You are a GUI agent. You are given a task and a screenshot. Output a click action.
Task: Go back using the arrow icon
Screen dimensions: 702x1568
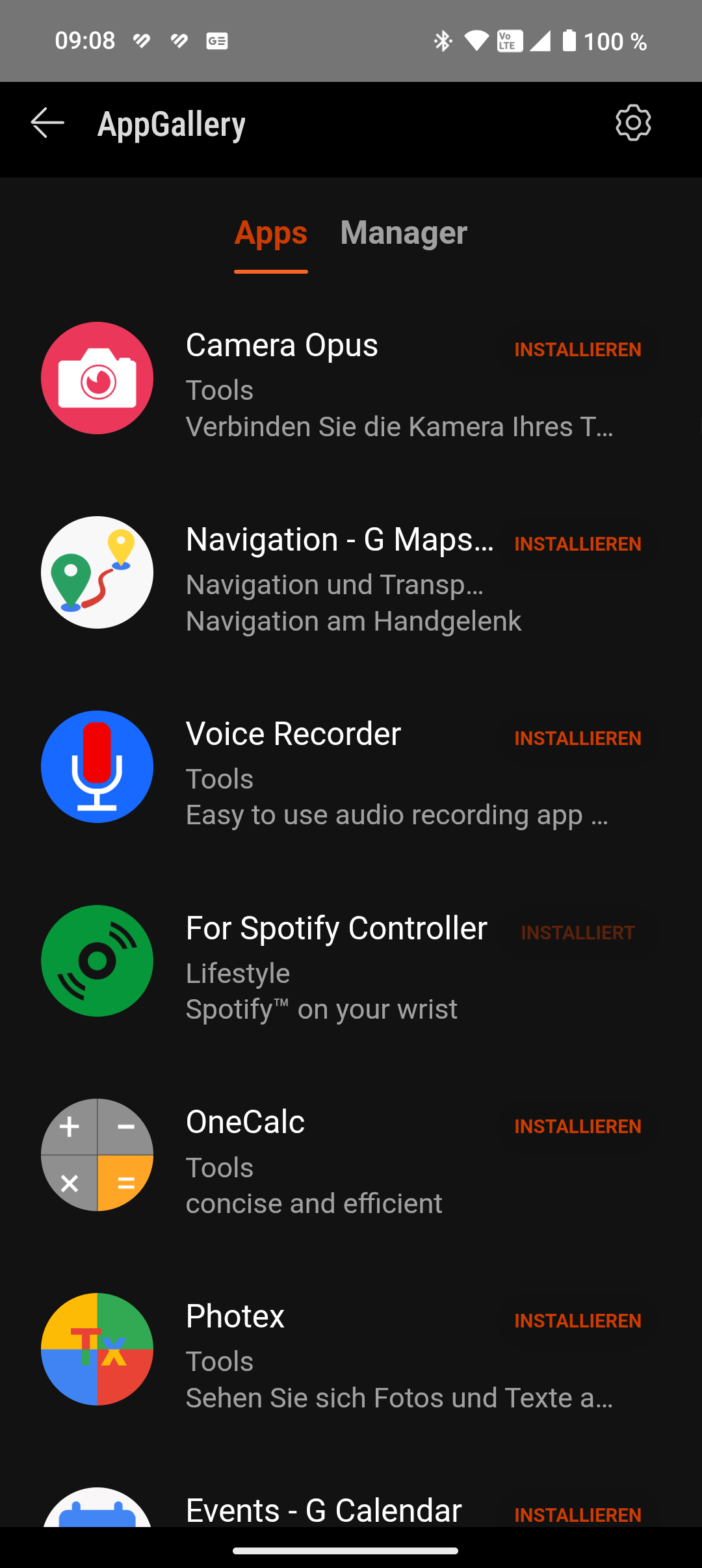point(47,123)
